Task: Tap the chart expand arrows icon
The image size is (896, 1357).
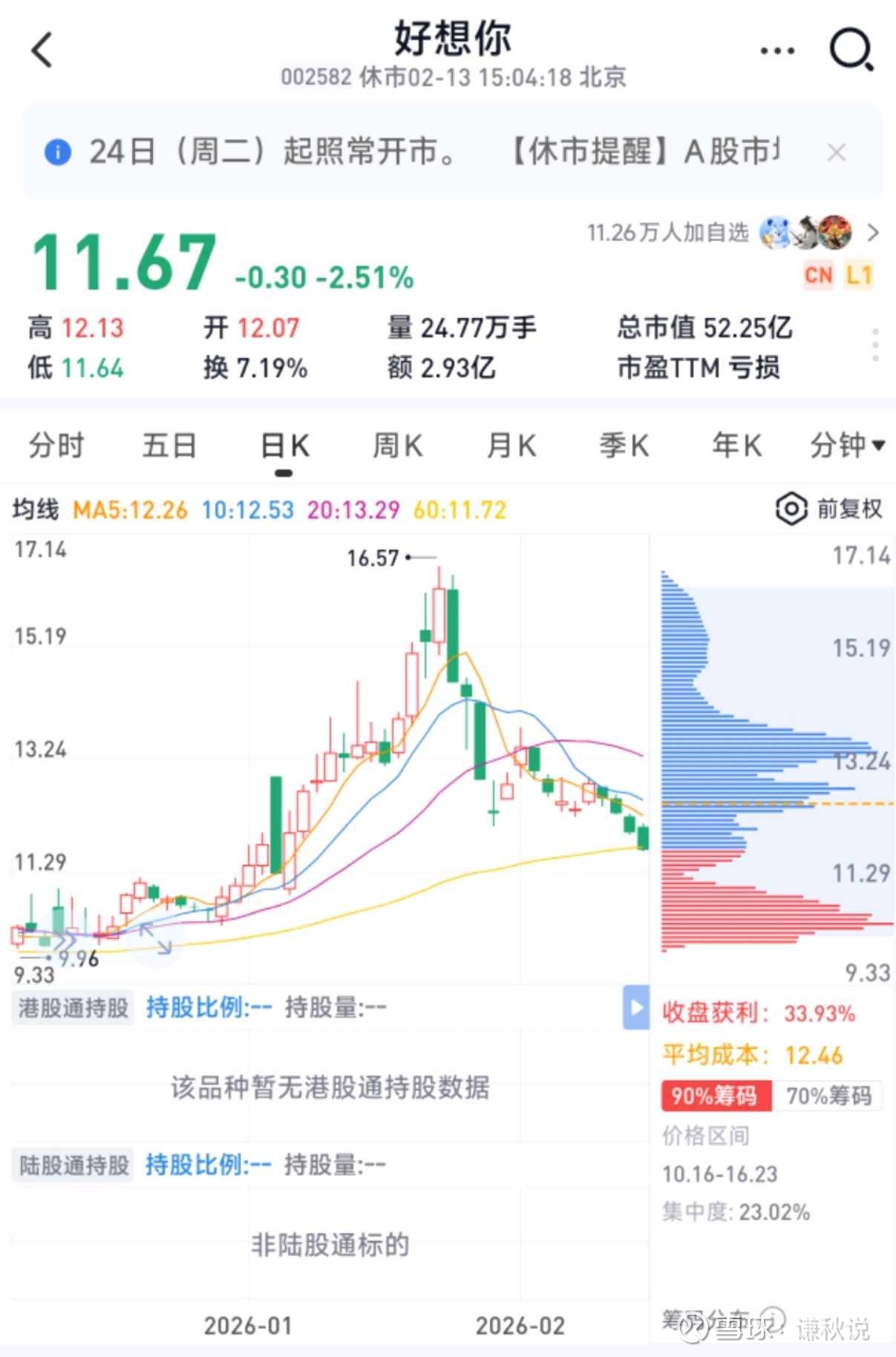Action: tap(156, 938)
